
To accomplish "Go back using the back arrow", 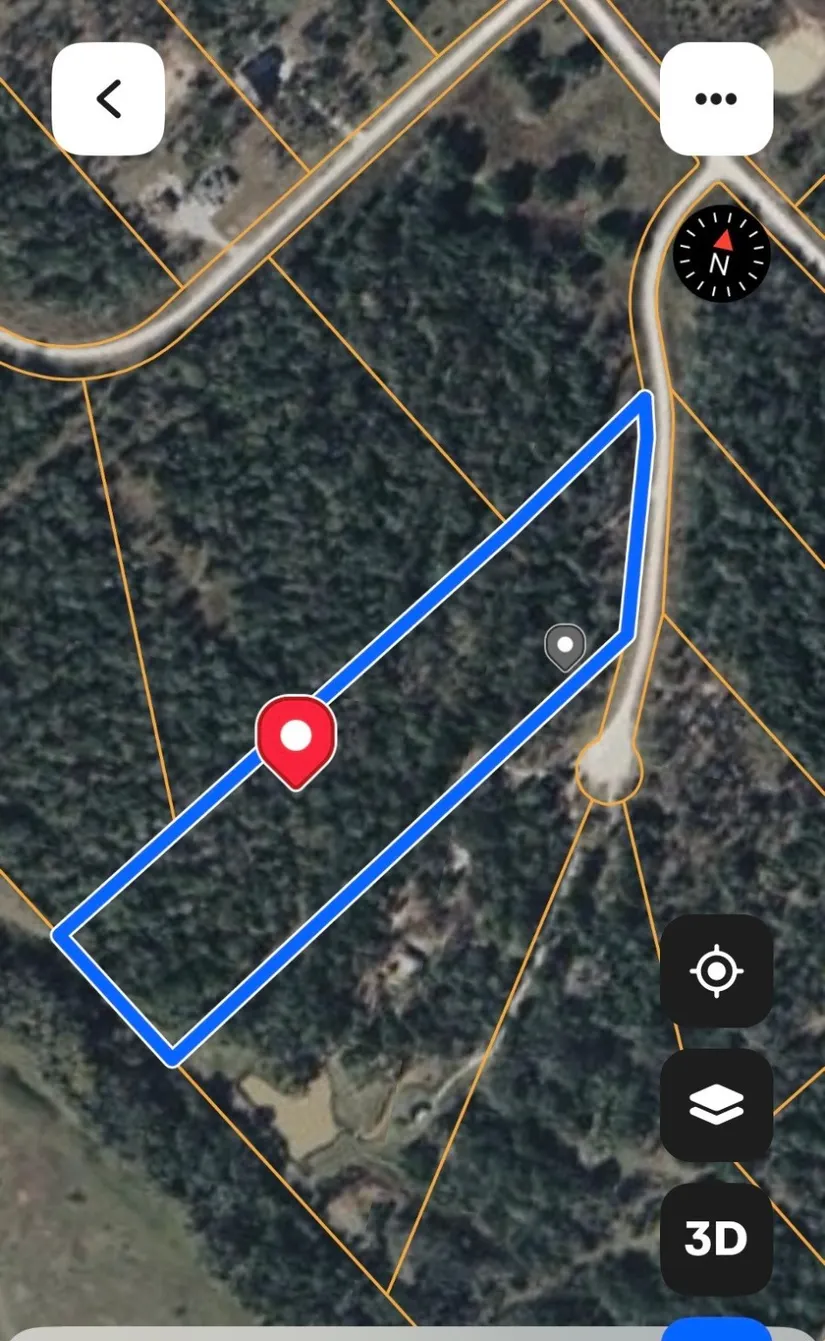I will pyautogui.click(x=108, y=99).
